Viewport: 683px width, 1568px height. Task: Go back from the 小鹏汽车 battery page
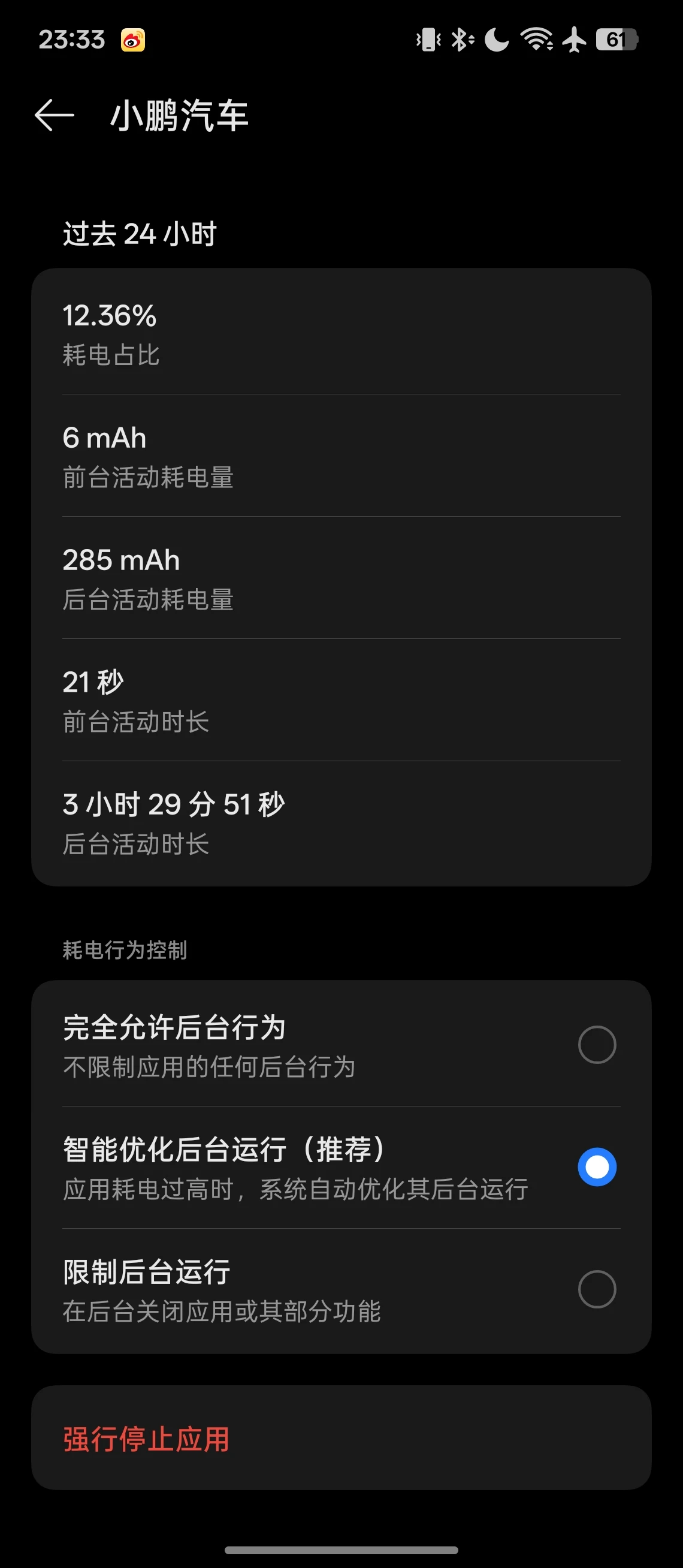point(54,115)
